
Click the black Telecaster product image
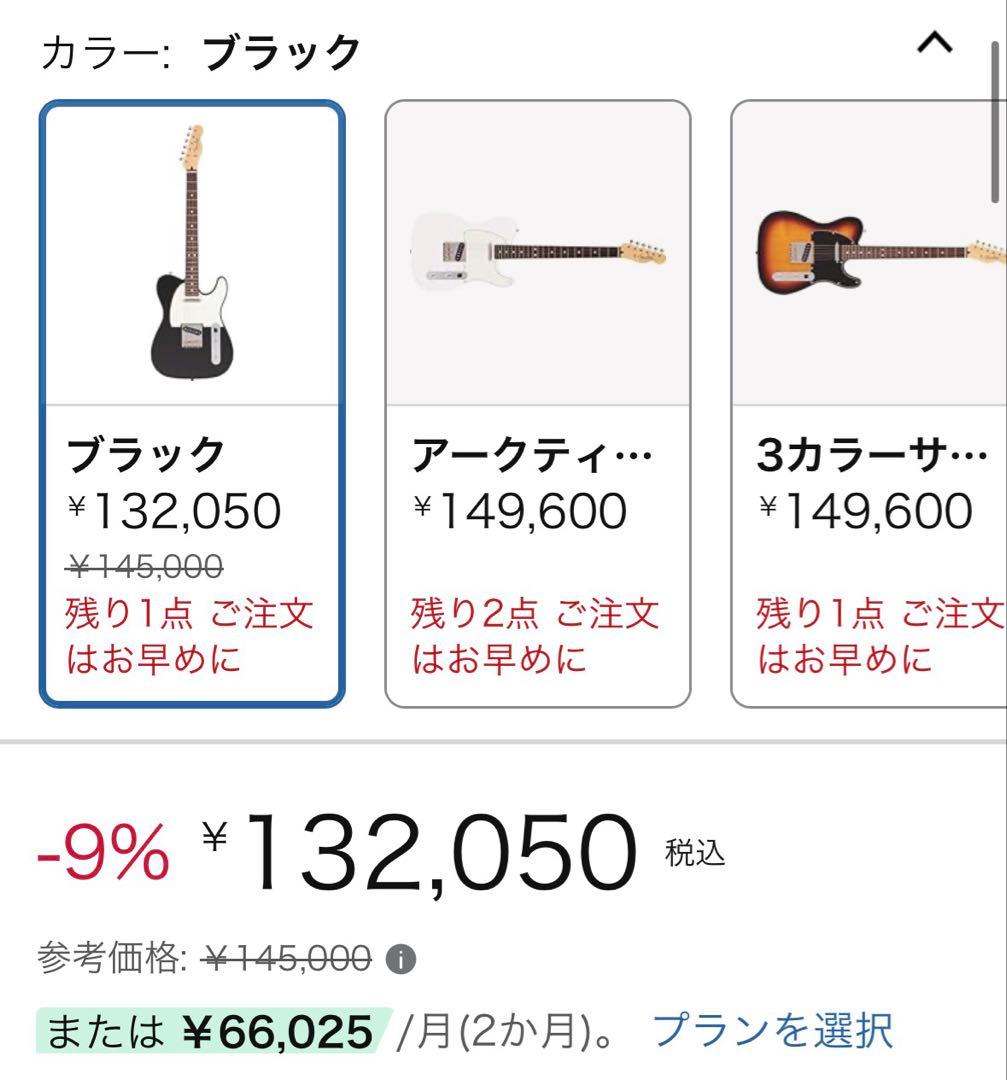pyautogui.click(x=190, y=250)
